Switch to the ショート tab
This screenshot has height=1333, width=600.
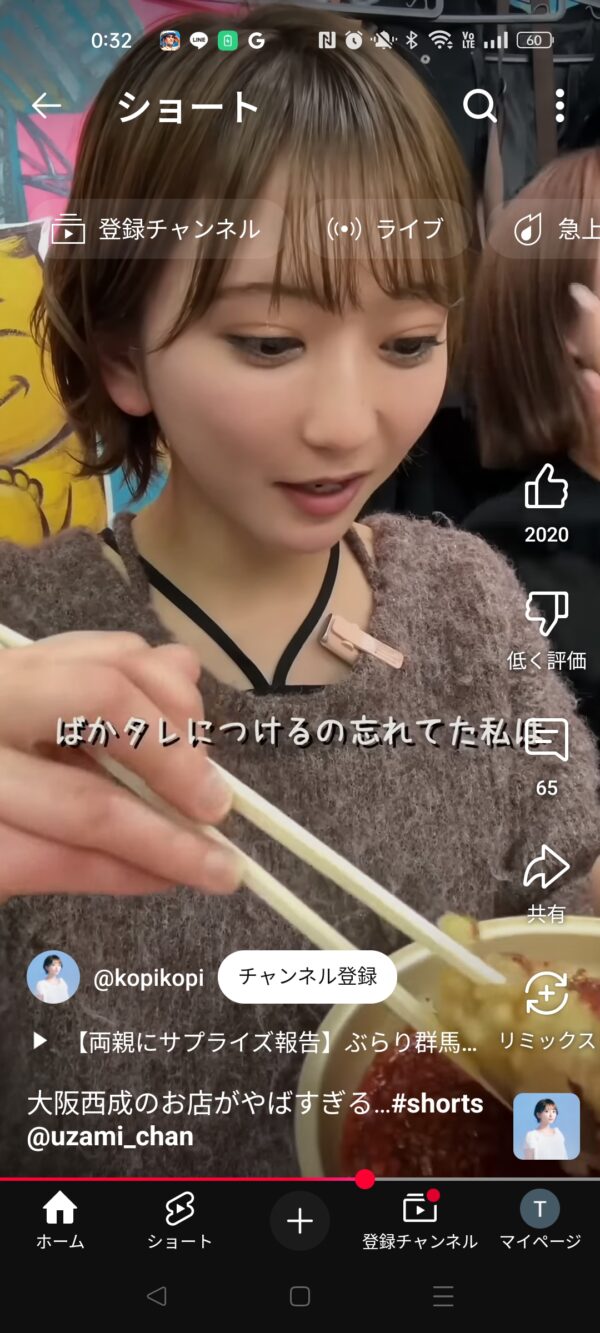click(180, 1221)
